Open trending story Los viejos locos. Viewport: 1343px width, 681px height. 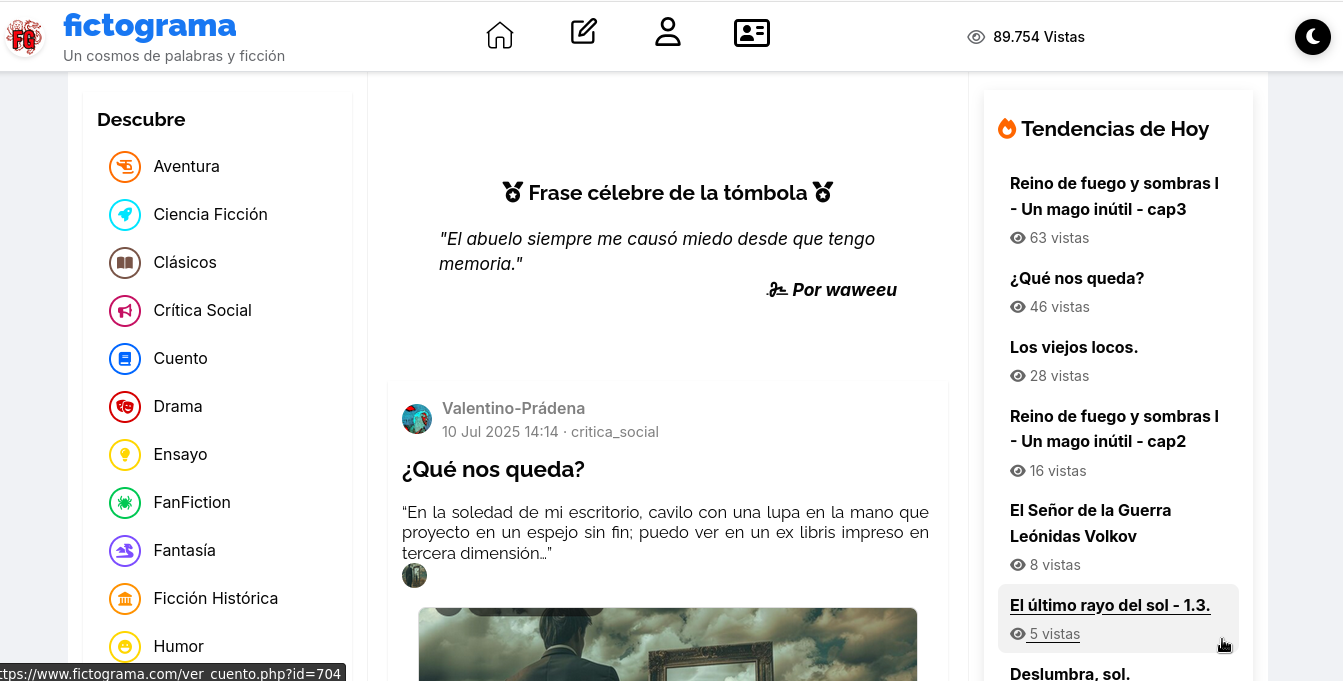tap(1073, 347)
